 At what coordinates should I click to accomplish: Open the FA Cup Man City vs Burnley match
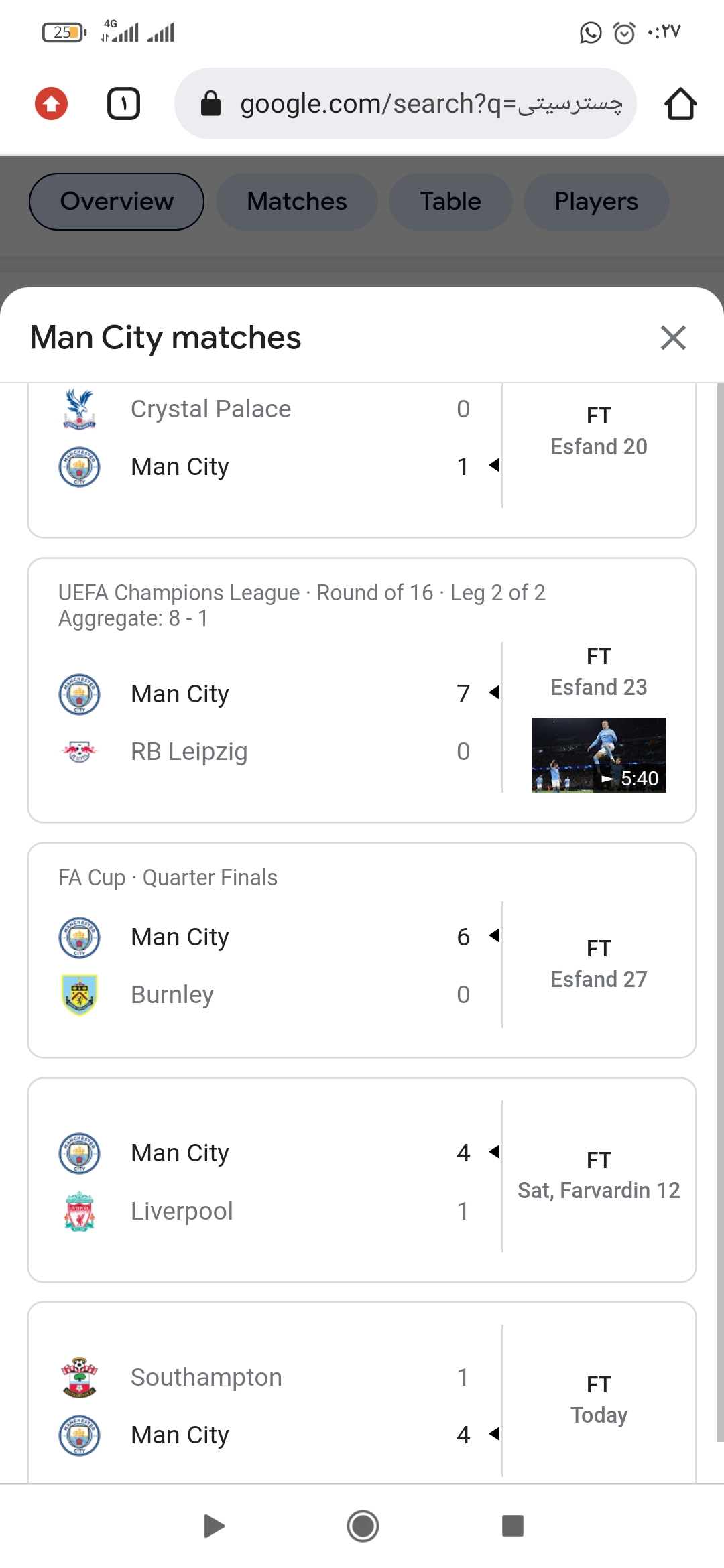(362, 950)
